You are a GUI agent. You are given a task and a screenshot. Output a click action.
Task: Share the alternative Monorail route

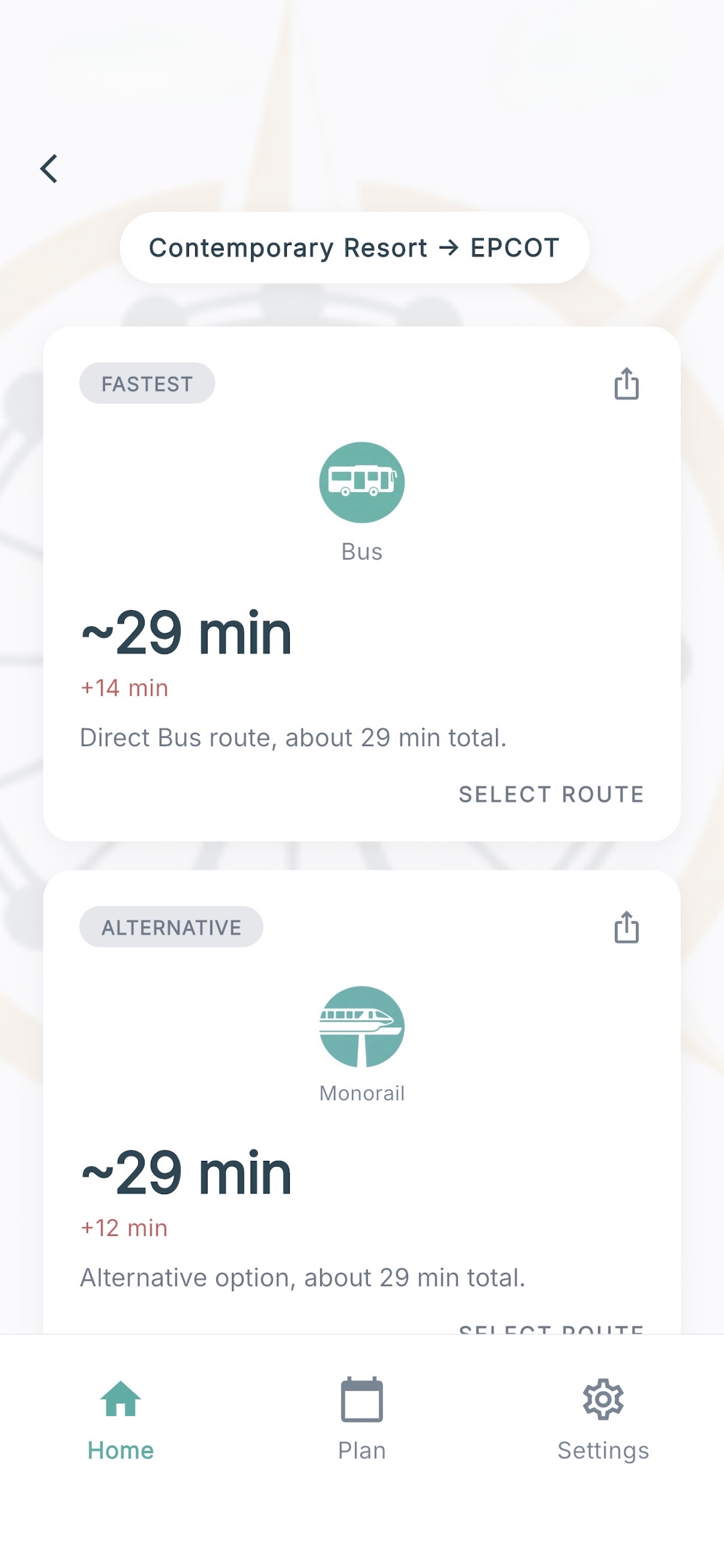[626, 926]
